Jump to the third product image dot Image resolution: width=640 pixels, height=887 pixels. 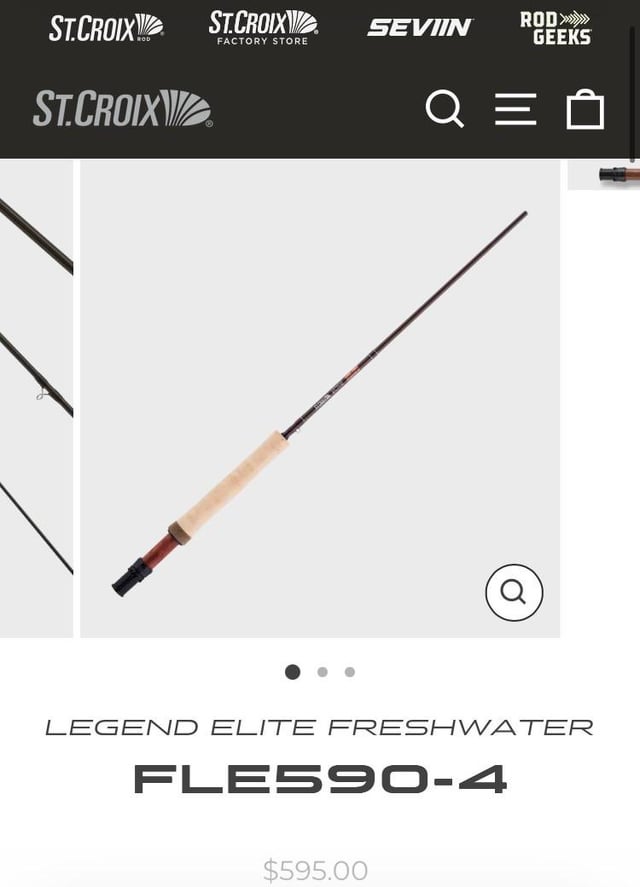(350, 672)
